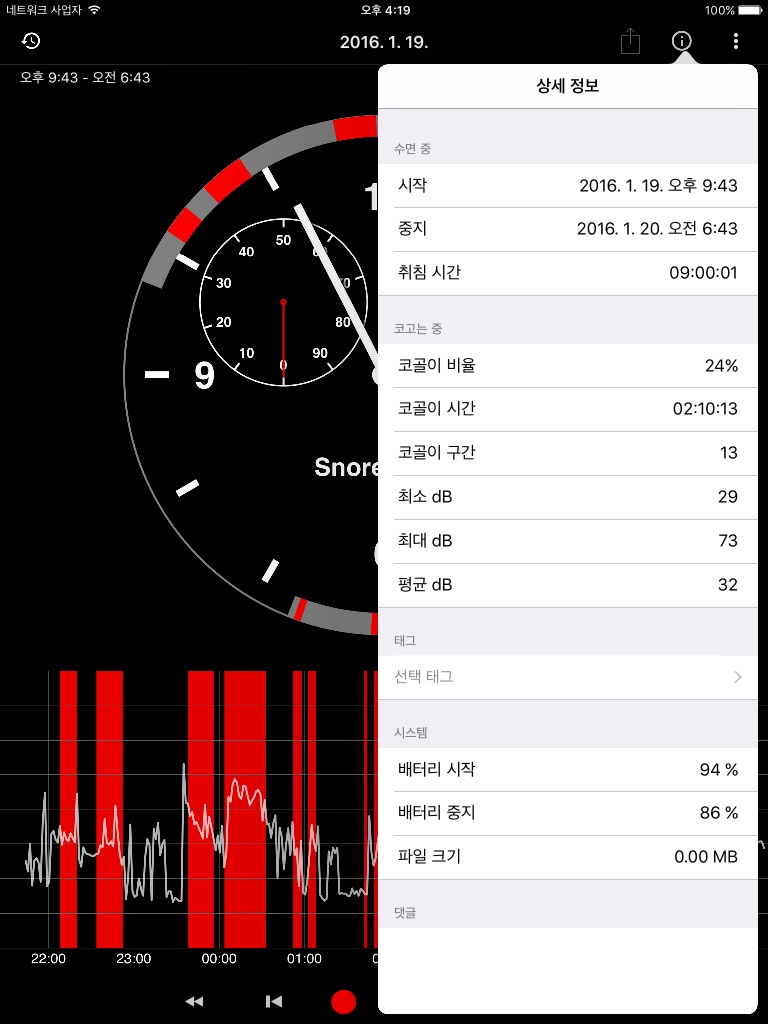Image resolution: width=768 pixels, height=1024 pixels.
Task: Tap the red record button
Action: click(343, 1001)
